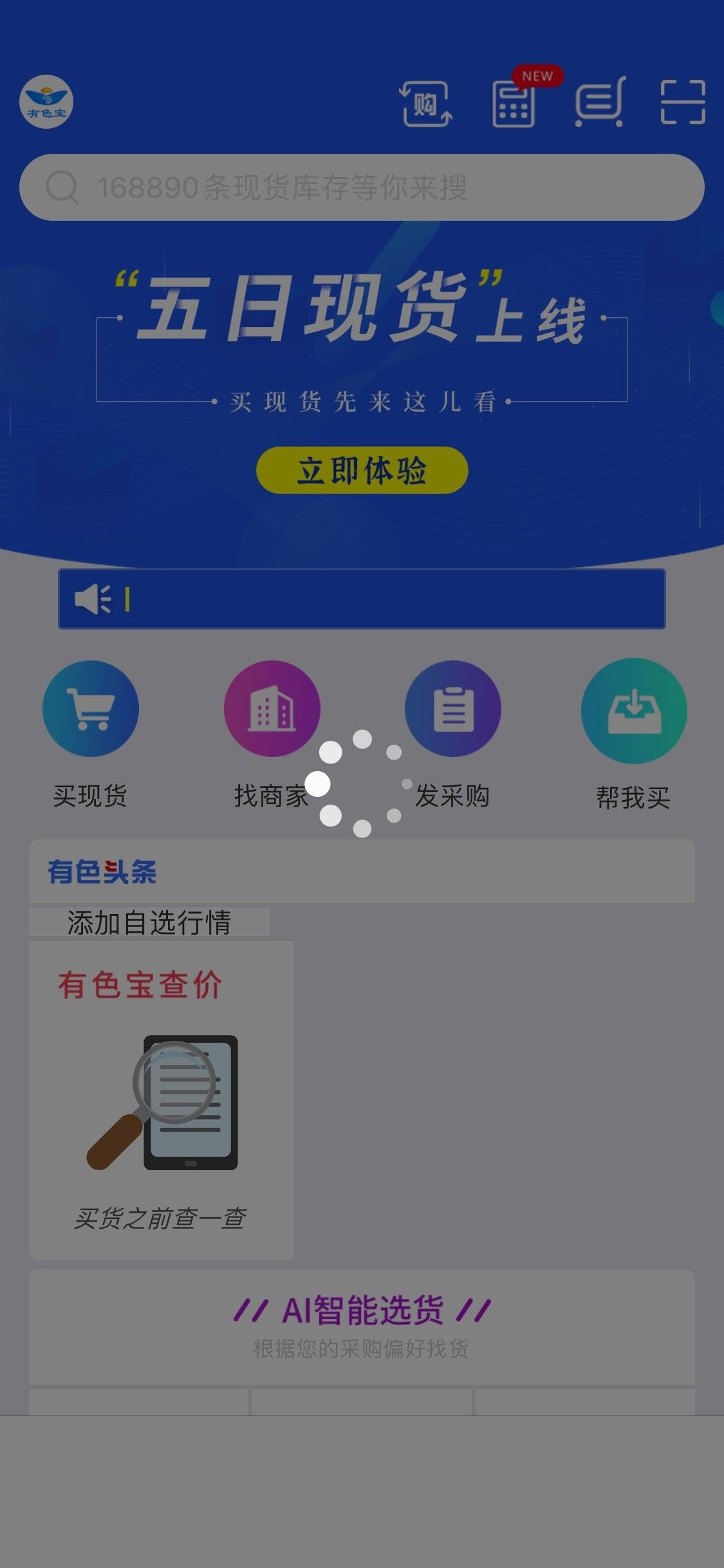Open the 有色宝查价 price check card

click(x=162, y=1100)
